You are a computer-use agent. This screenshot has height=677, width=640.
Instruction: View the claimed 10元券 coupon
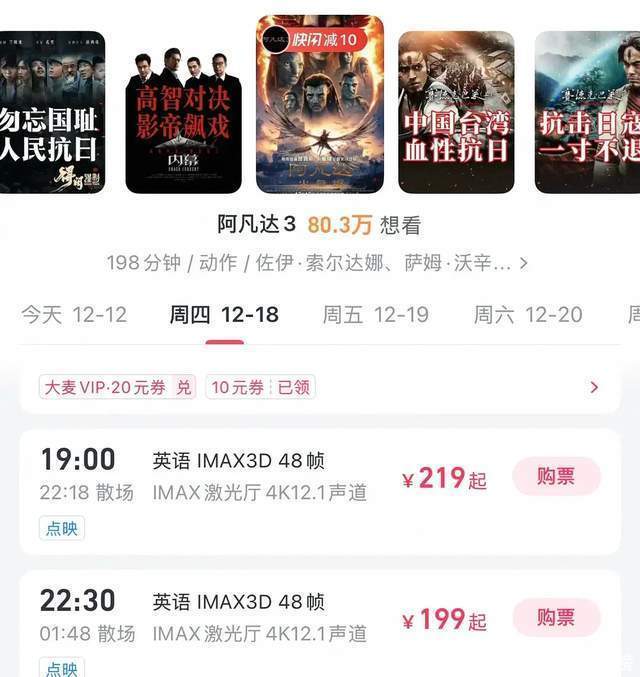pyautogui.click(x=261, y=387)
